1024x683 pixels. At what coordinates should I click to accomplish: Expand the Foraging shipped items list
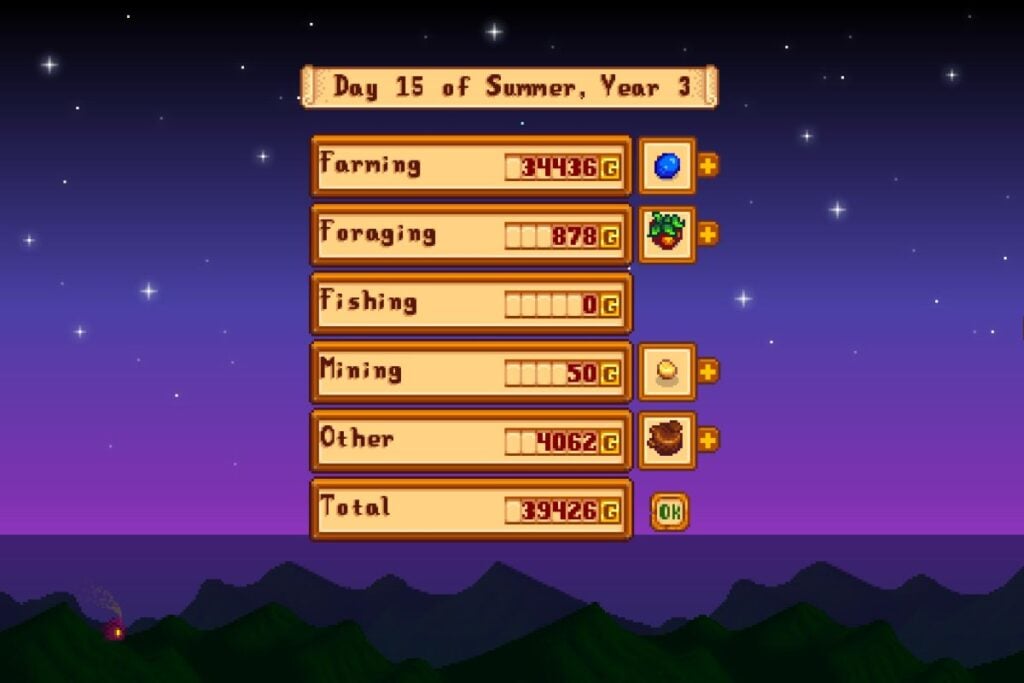[x=708, y=234]
